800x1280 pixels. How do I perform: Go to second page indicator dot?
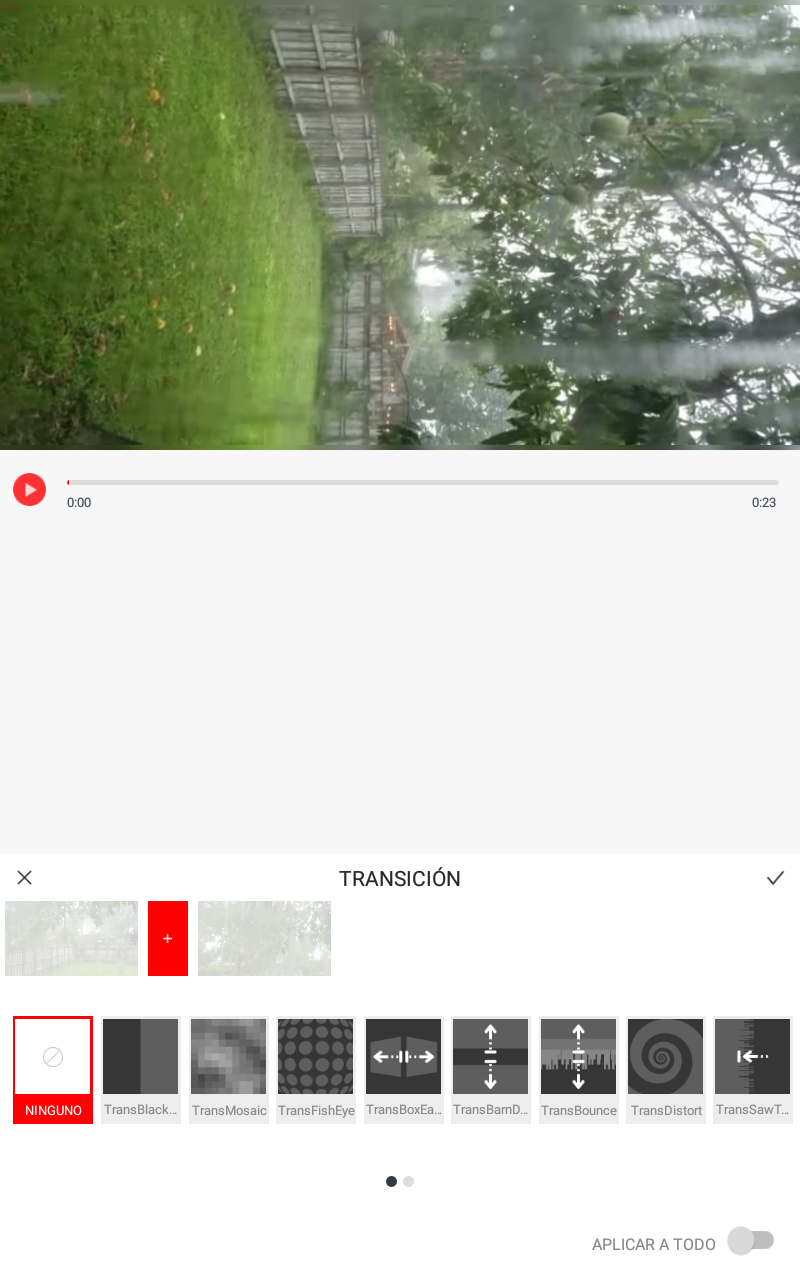409,1181
